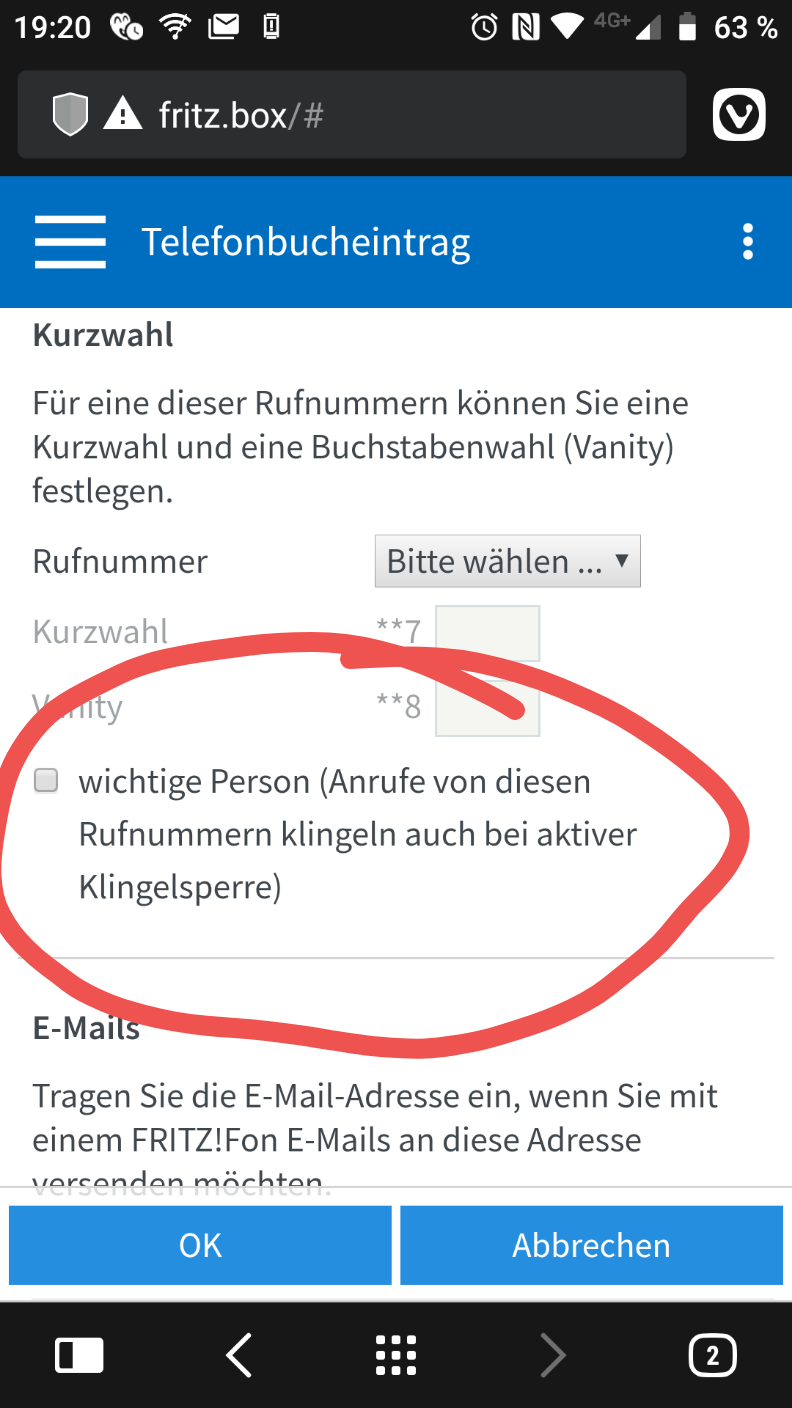Open the tab switcher showing 2 tabs
Viewport: 792px width, 1408px height.
coord(712,1356)
